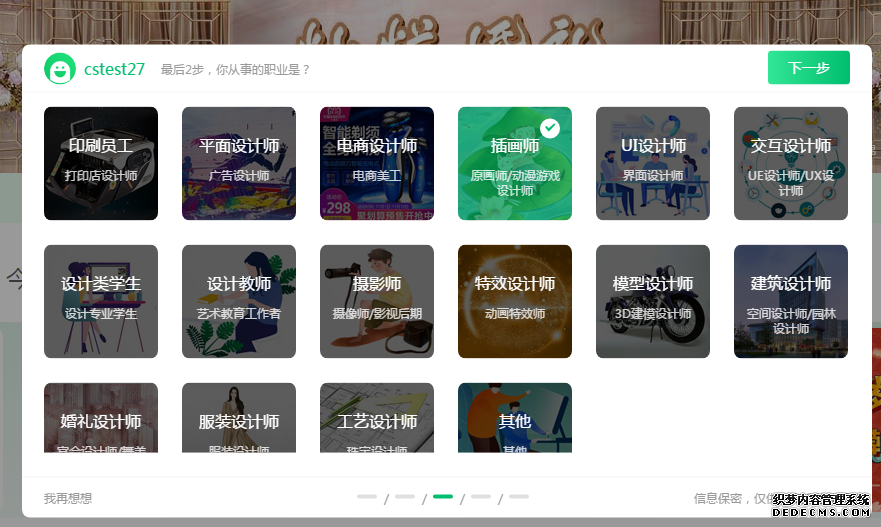This screenshot has height=527, width=881.
Task: Select the 婚礼设计师 card
Action: (101, 420)
